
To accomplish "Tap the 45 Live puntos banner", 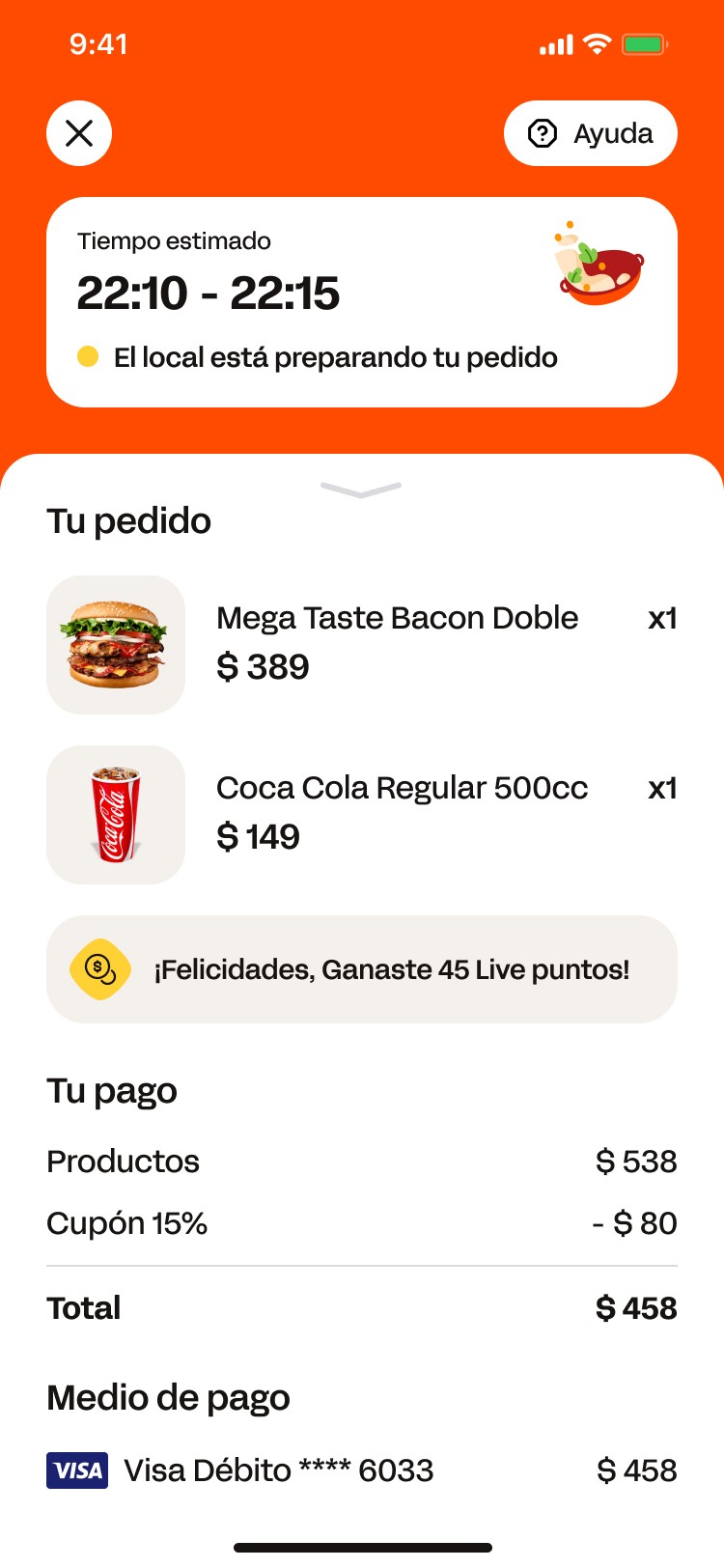I will point(361,969).
